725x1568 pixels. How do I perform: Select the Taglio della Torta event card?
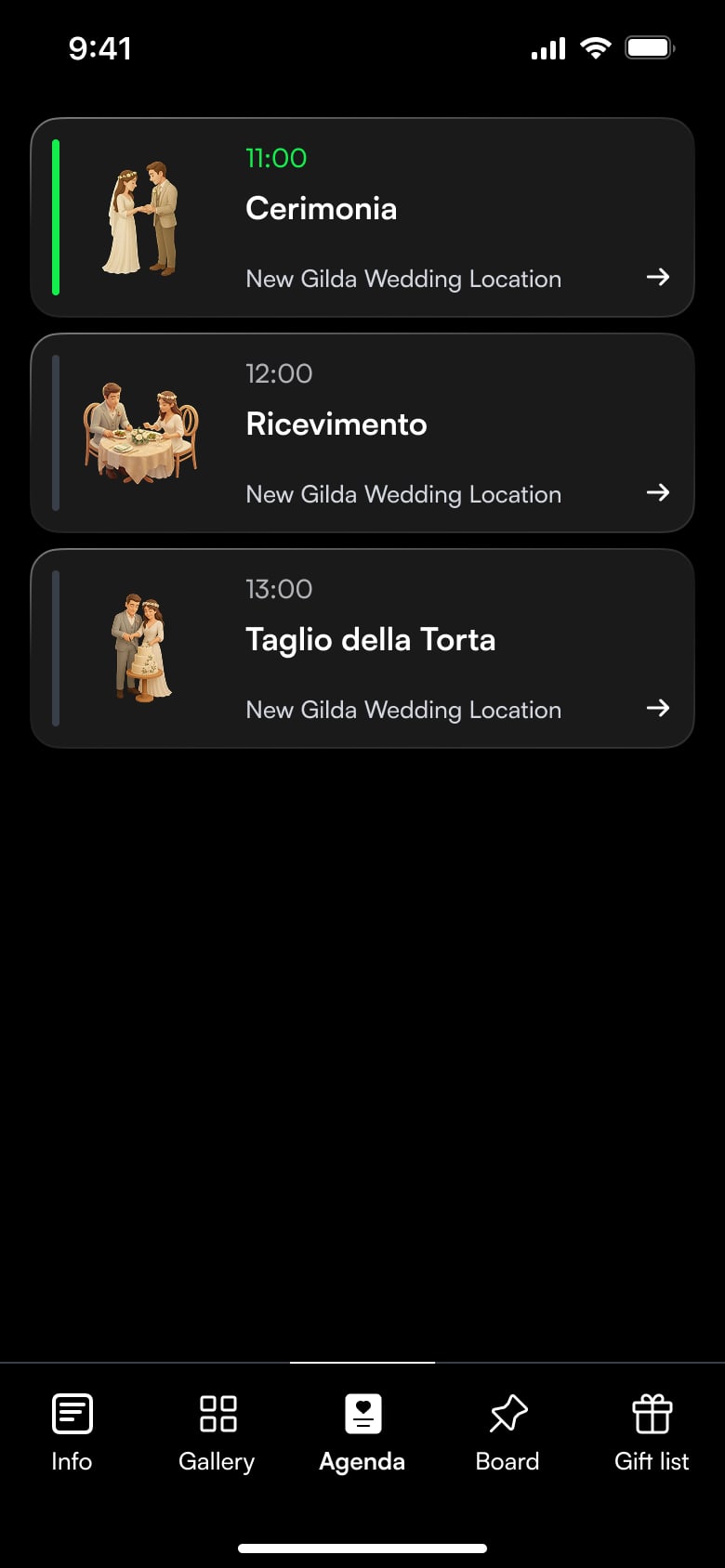pyautogui.click(x=362, y=647)
